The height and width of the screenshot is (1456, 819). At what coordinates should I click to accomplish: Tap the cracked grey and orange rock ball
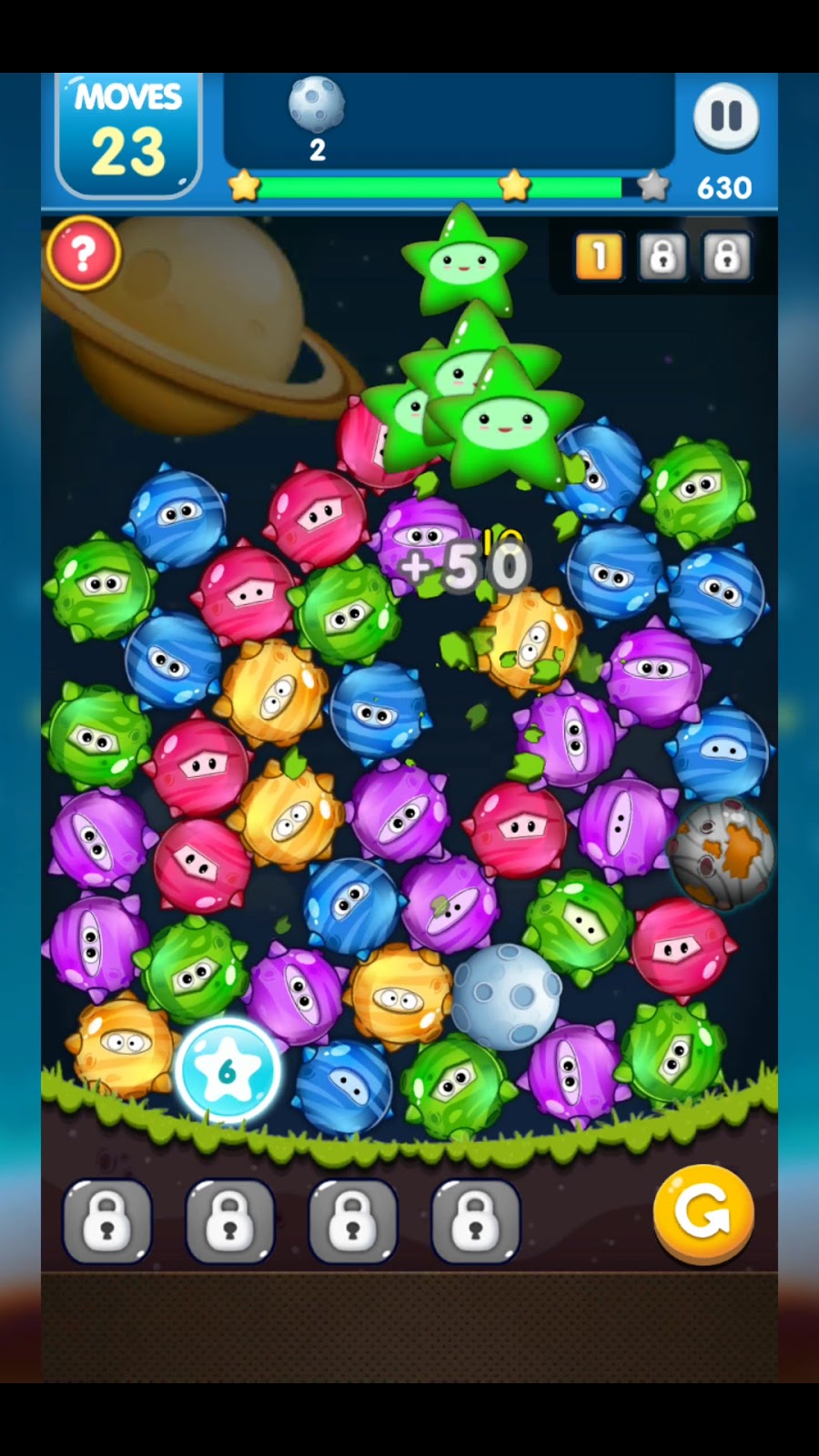coord(723,854)
